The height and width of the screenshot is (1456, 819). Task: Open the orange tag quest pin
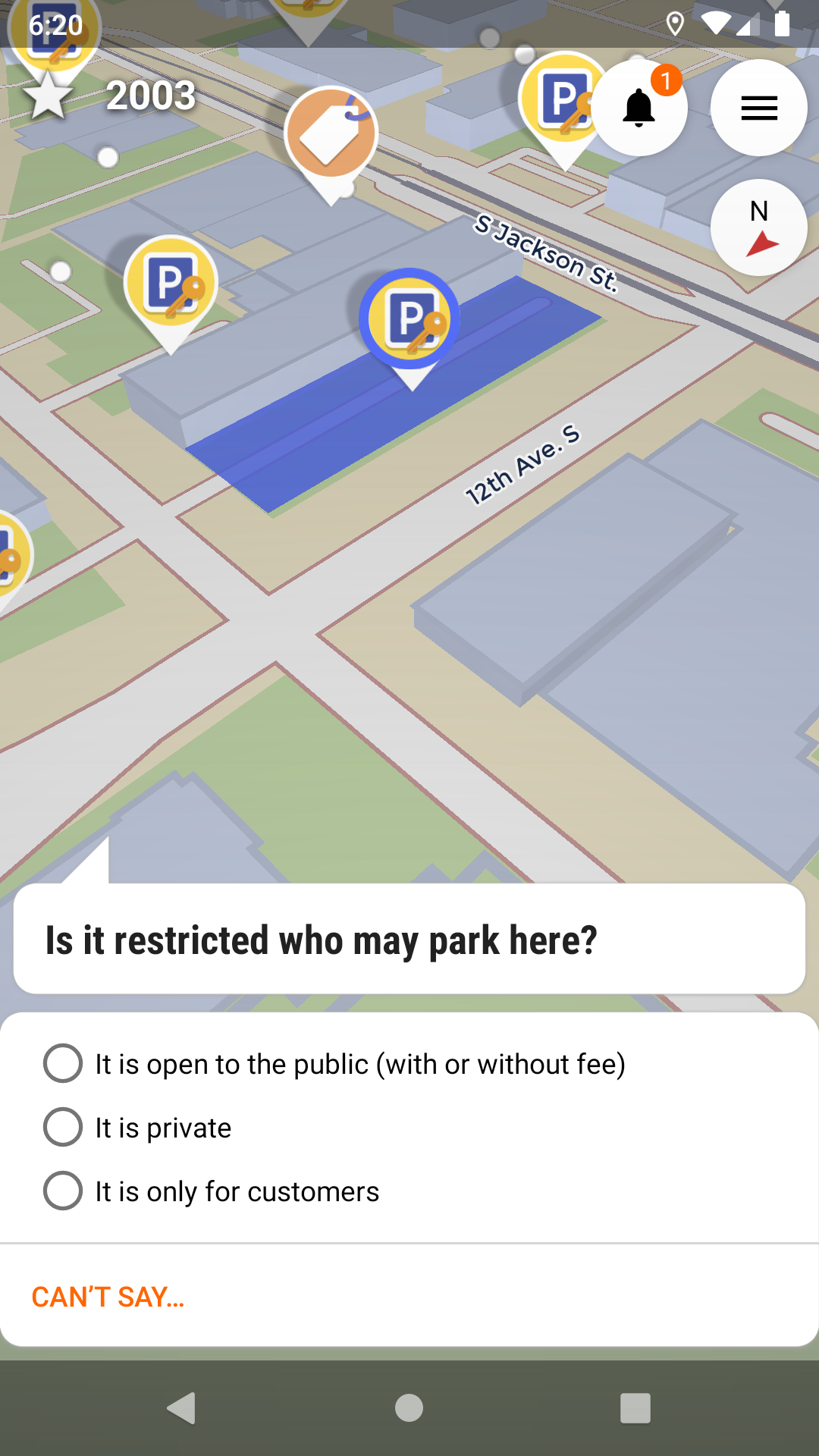[331, 136]
